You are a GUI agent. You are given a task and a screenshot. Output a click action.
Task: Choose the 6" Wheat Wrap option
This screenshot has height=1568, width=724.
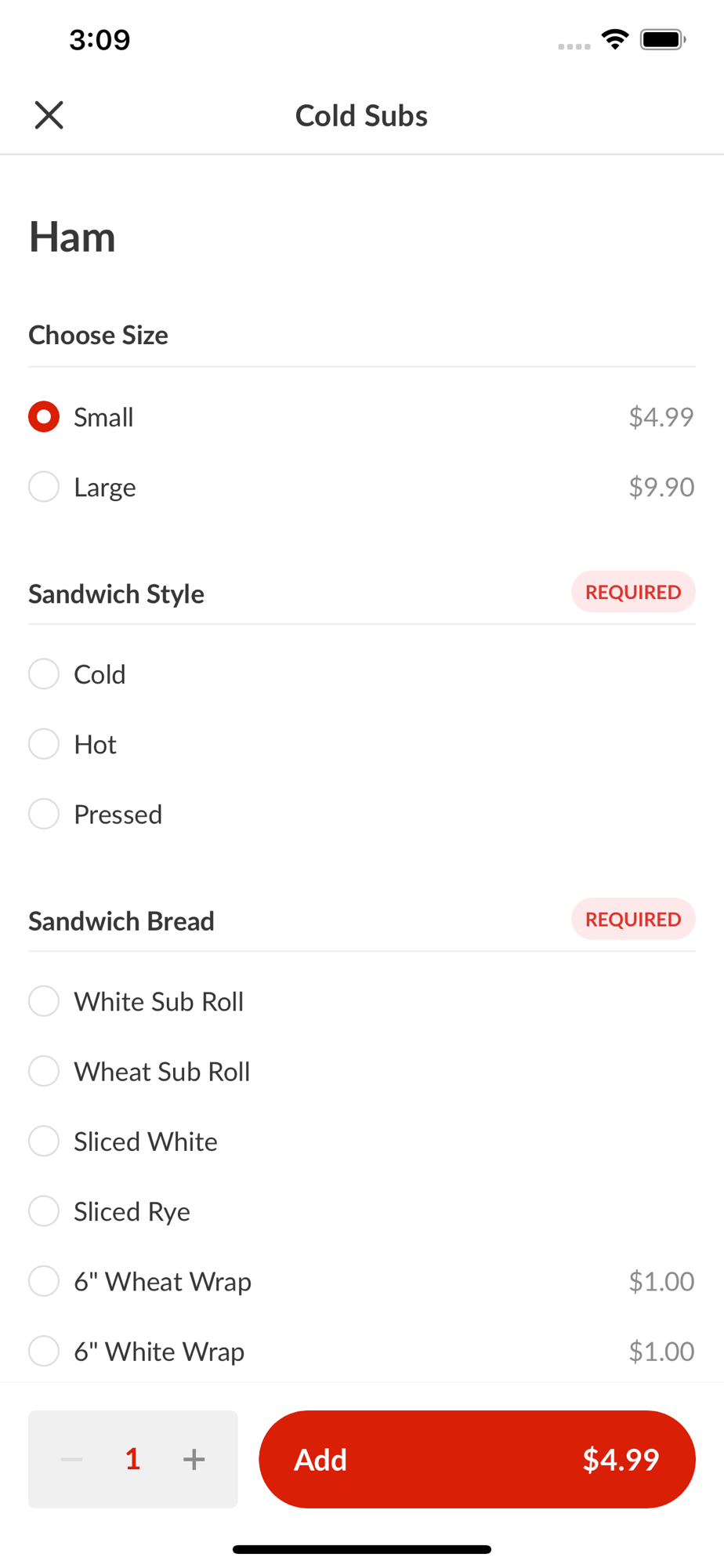[x=361, y=1281]
